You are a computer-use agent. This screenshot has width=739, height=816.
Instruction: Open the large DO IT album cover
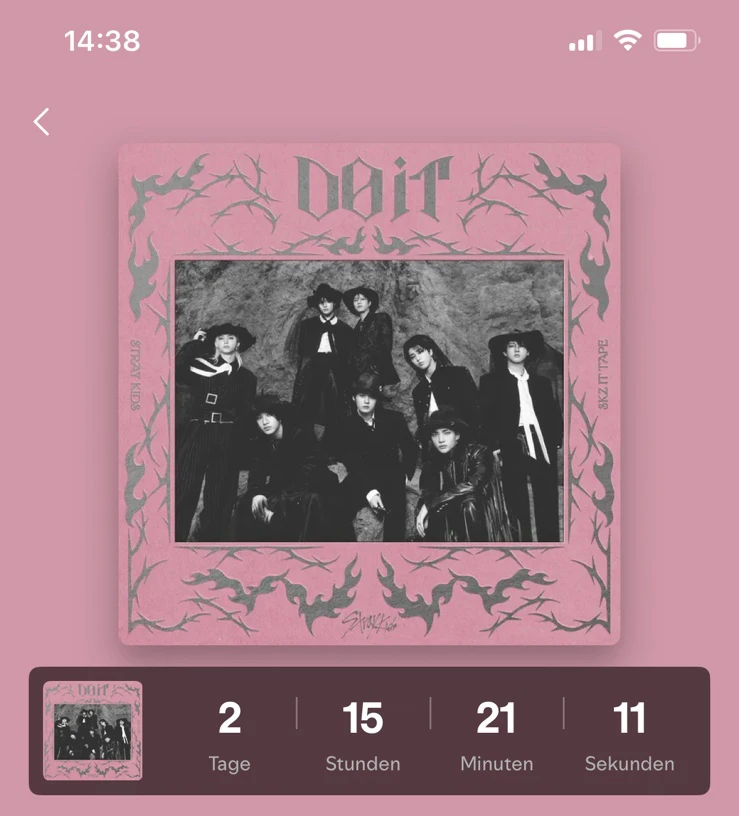point(369,394)
